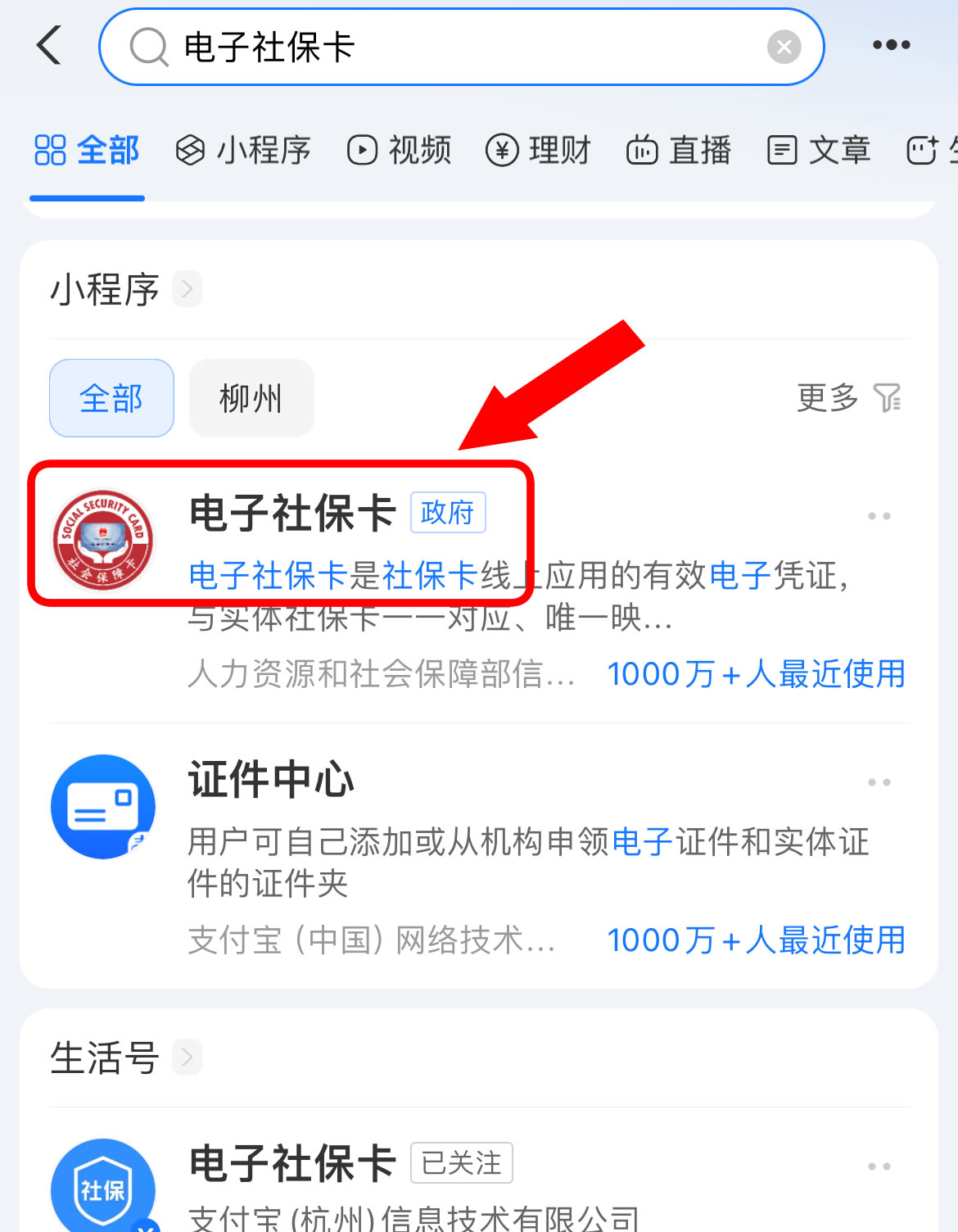Open the 更多 filter options

(x=848, y=398)
